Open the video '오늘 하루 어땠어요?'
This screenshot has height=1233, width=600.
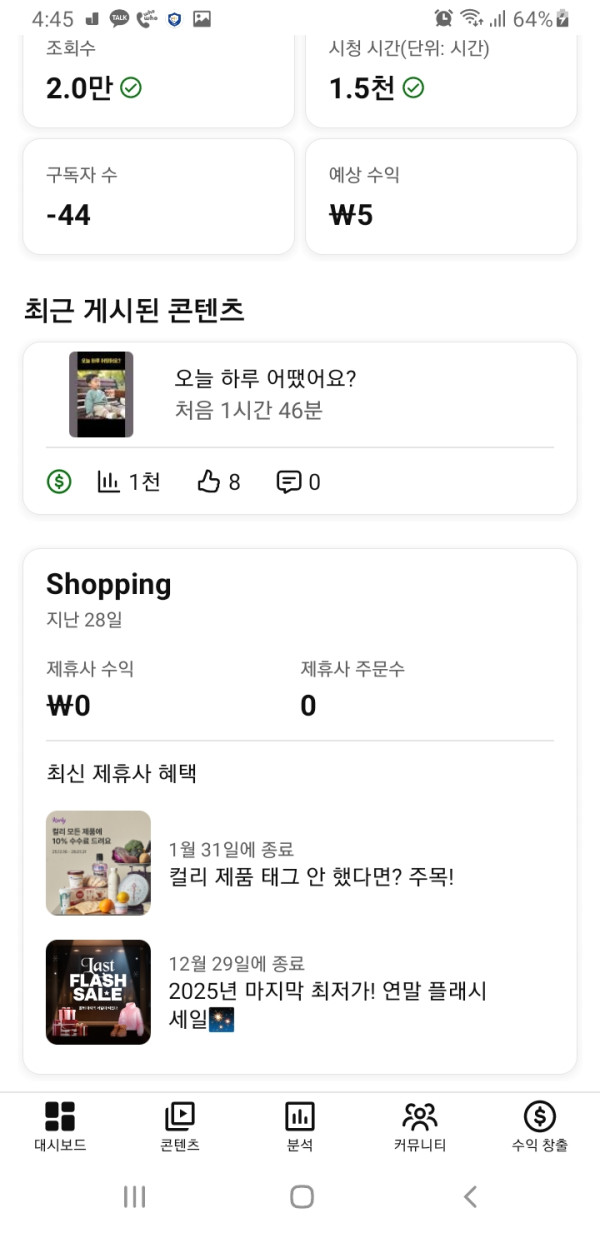(266, 394)
